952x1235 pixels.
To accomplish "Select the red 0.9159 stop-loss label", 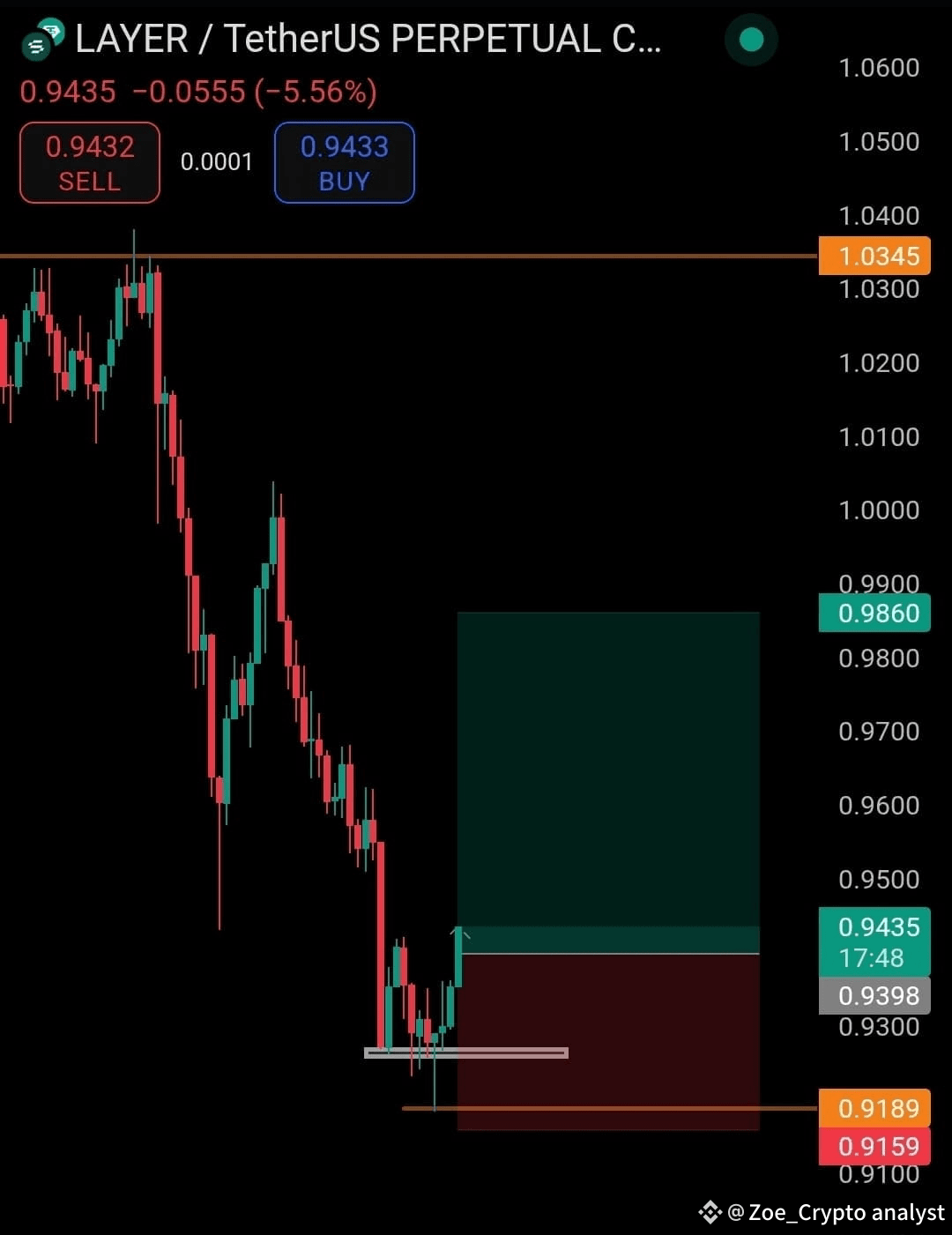I will [876, 1145].
